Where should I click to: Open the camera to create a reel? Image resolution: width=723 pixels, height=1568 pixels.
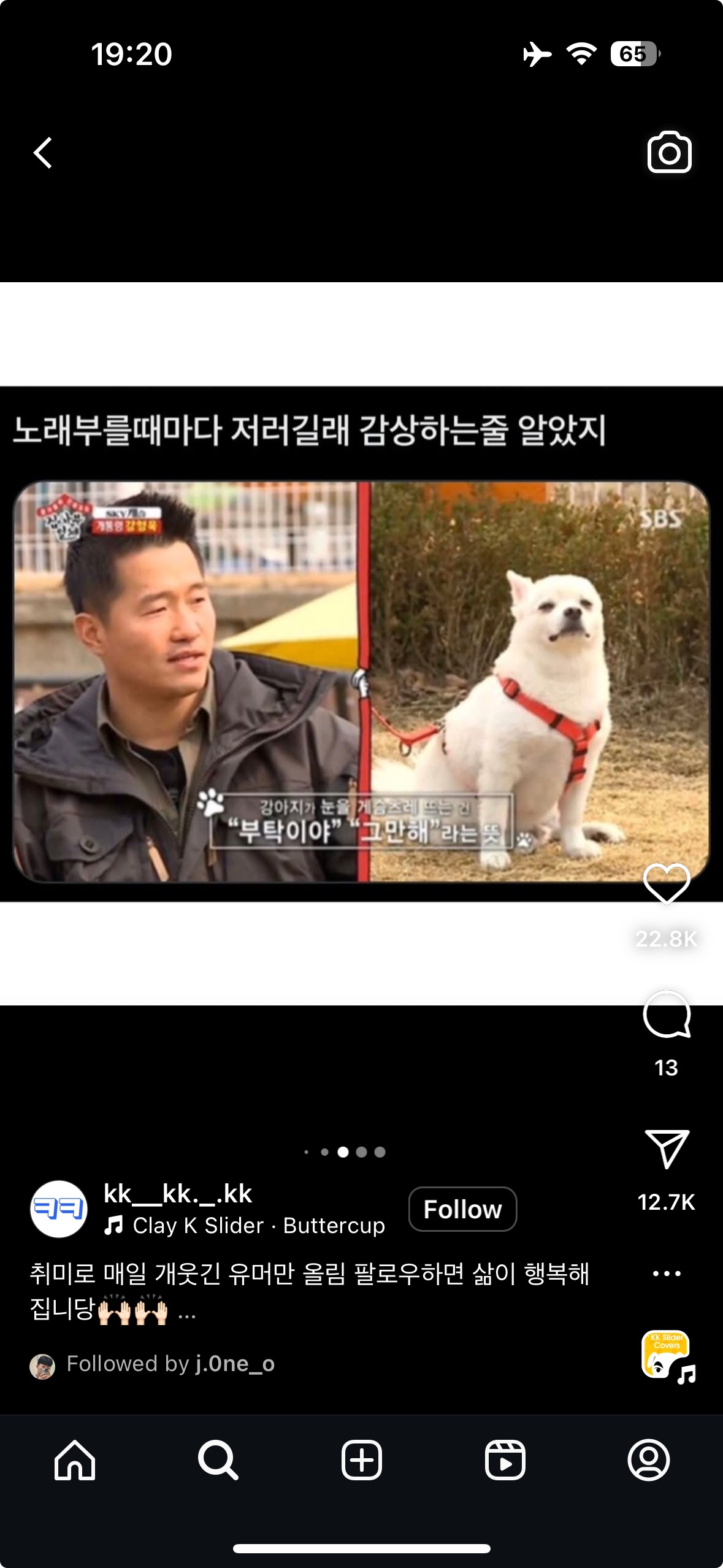pyautogui.click(x=669, y=152)
